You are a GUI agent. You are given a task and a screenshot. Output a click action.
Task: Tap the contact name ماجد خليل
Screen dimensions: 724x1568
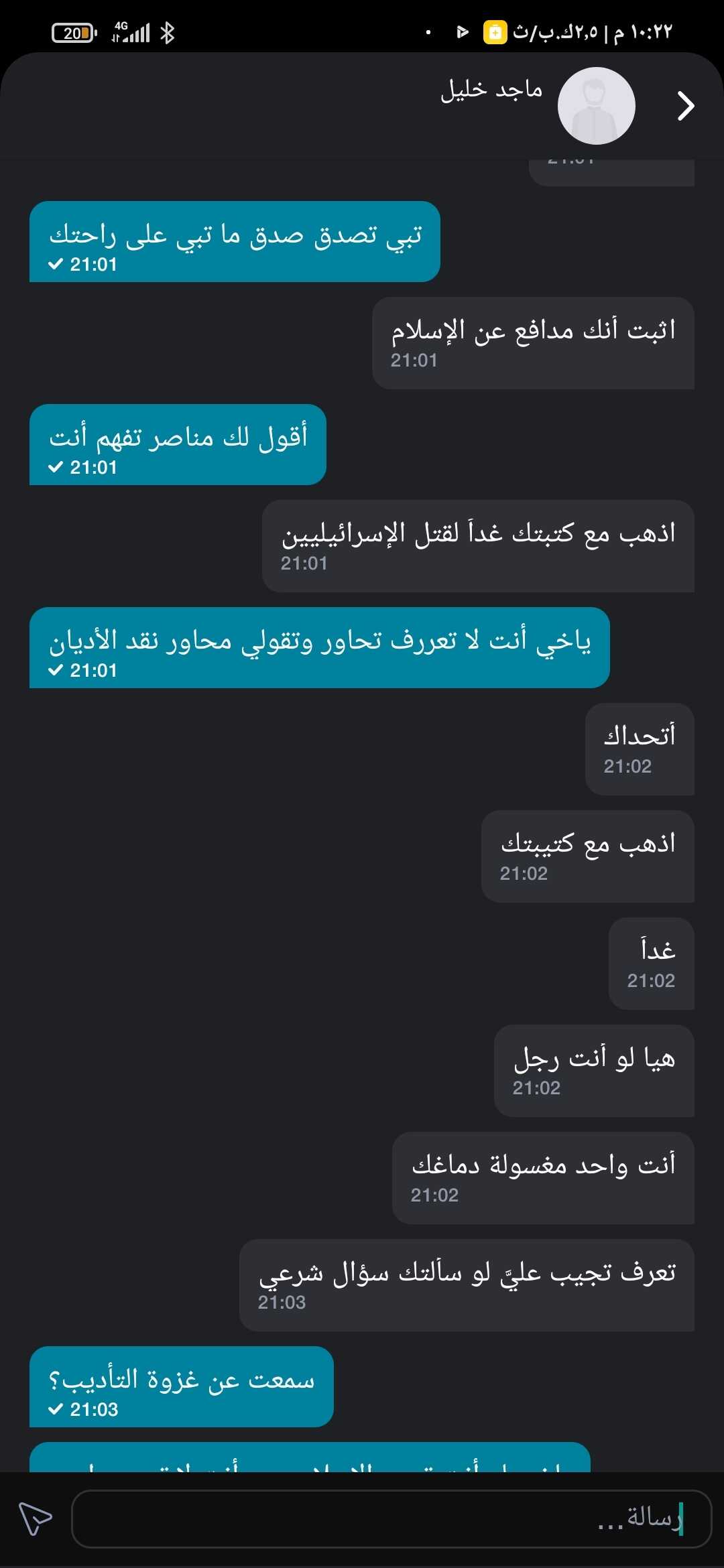(x=491, y=90)
